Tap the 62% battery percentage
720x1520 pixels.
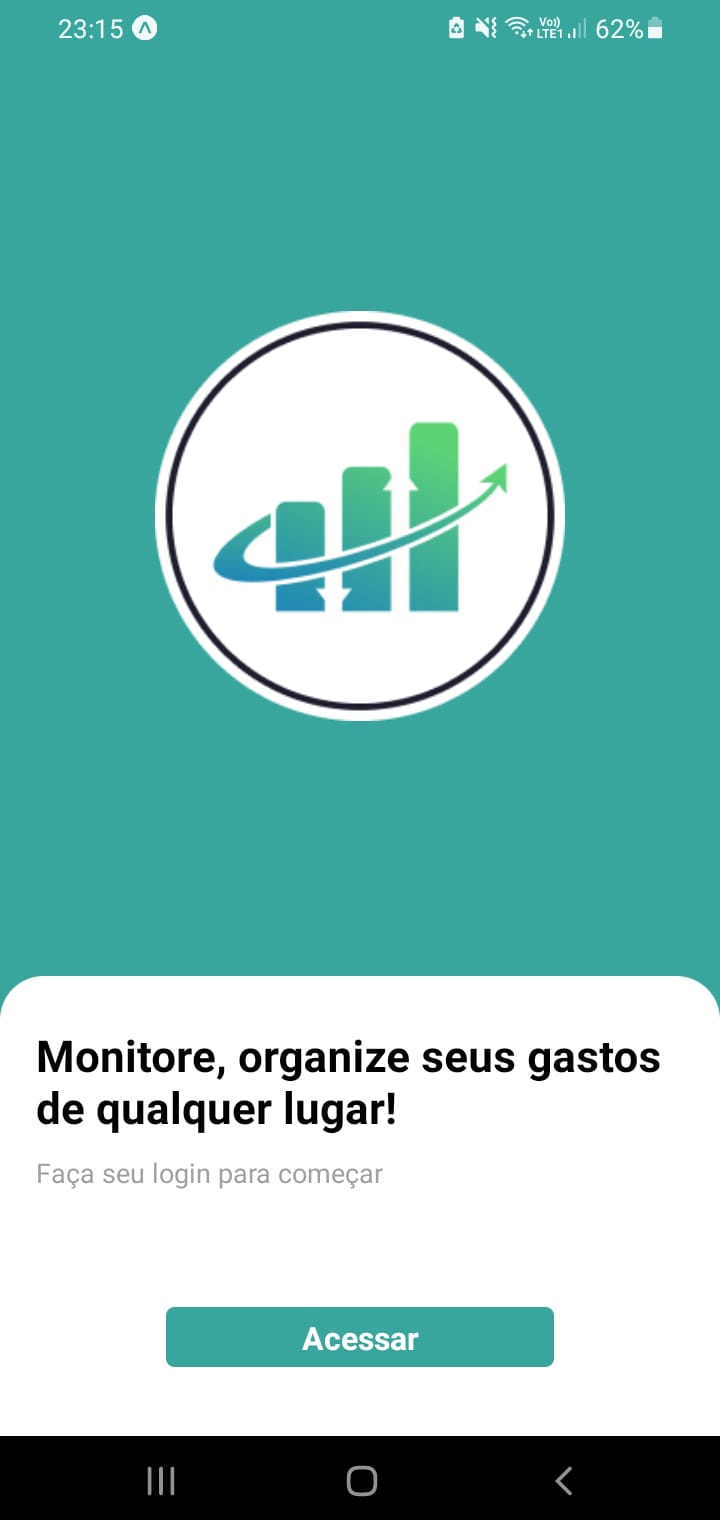pos(622,29)
